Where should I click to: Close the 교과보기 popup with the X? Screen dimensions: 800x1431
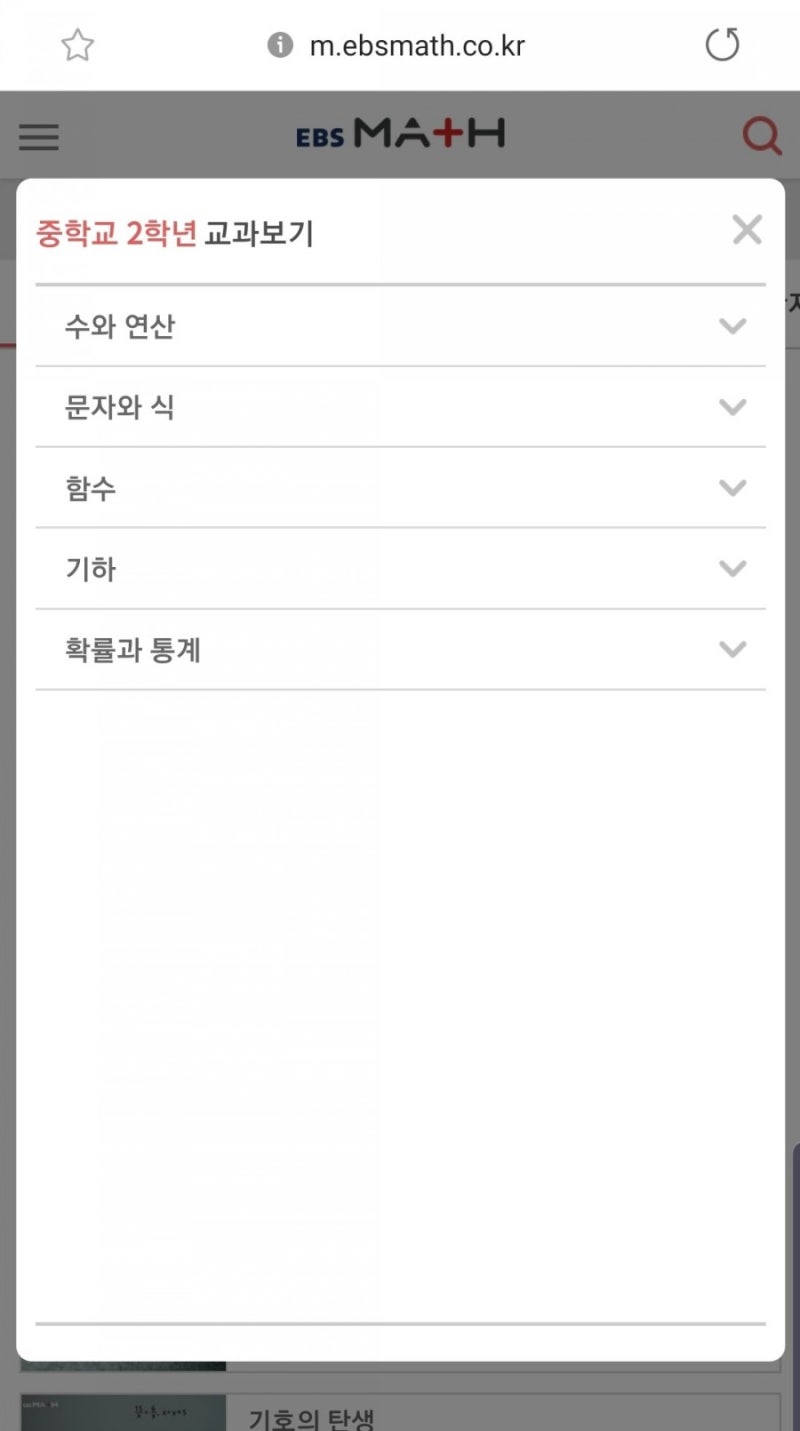[746, 230]
